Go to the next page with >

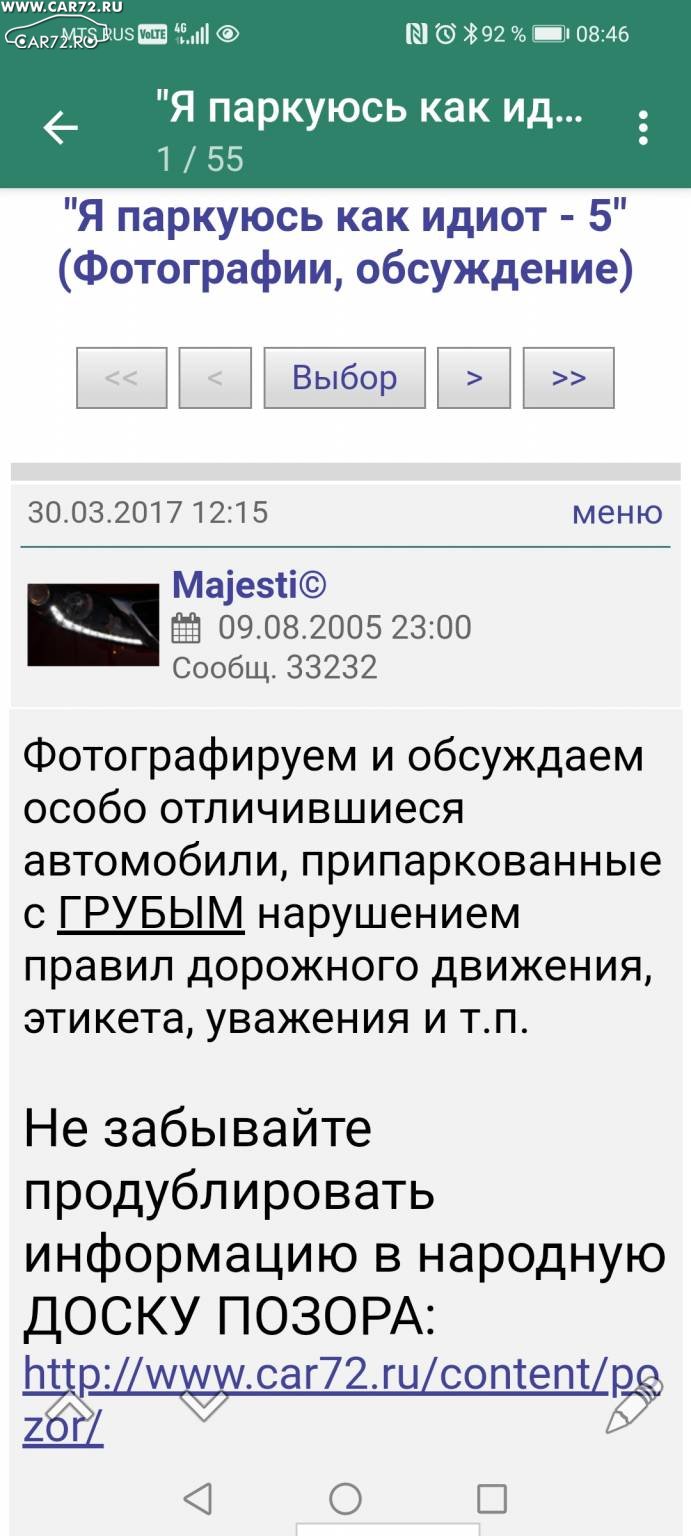coord(474,378)
